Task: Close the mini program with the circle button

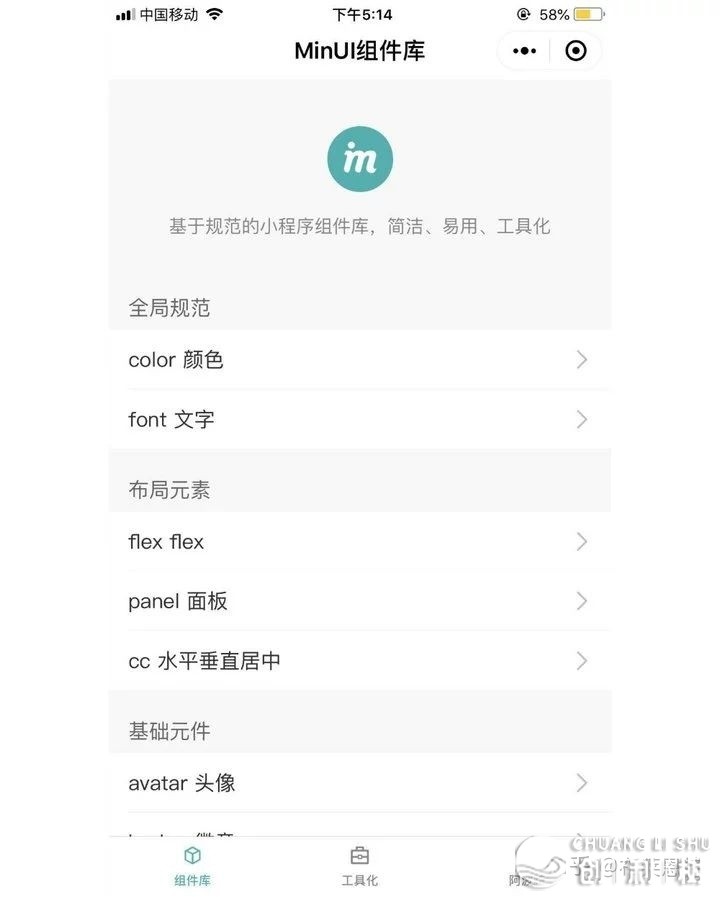Action: [x=576, y=51]
